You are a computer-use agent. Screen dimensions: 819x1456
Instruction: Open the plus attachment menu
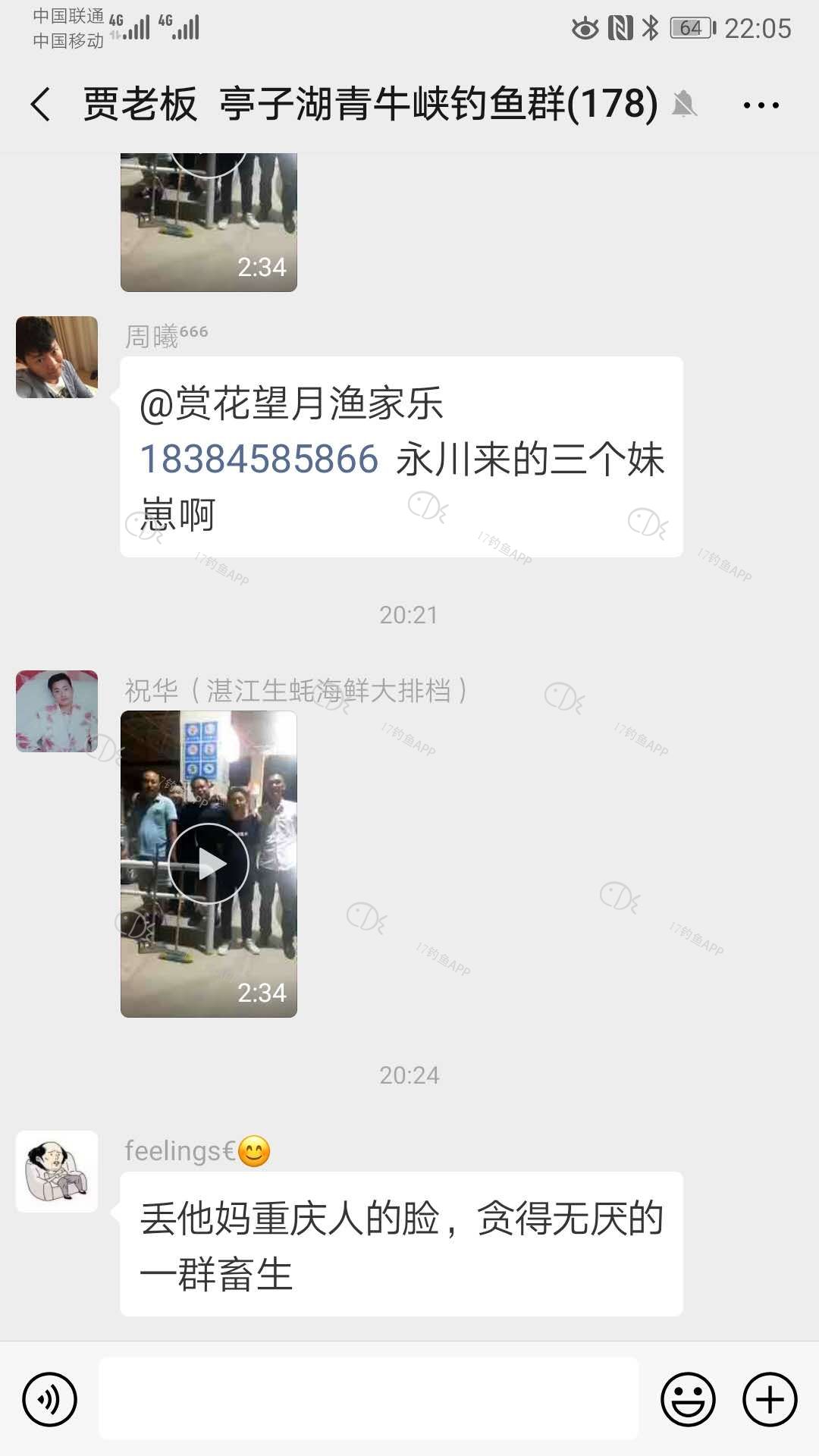tap(769, 1399)
